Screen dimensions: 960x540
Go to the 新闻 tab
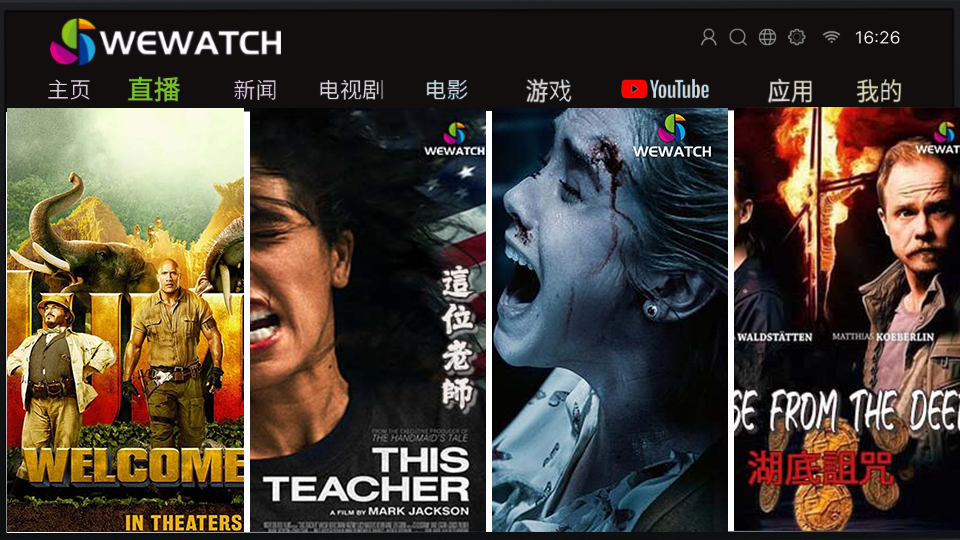point(255,90)
